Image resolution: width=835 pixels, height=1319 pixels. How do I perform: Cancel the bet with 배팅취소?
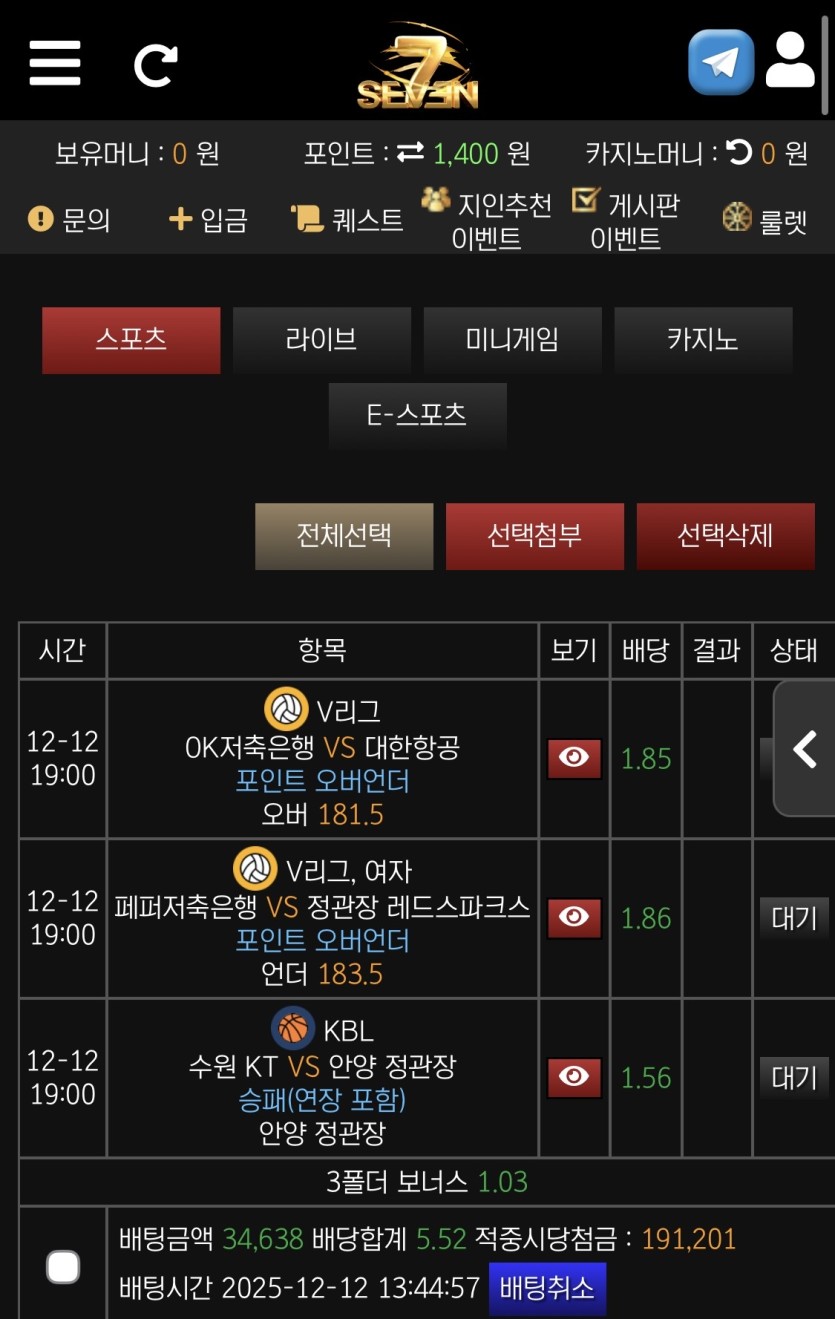pos(547,1288)
